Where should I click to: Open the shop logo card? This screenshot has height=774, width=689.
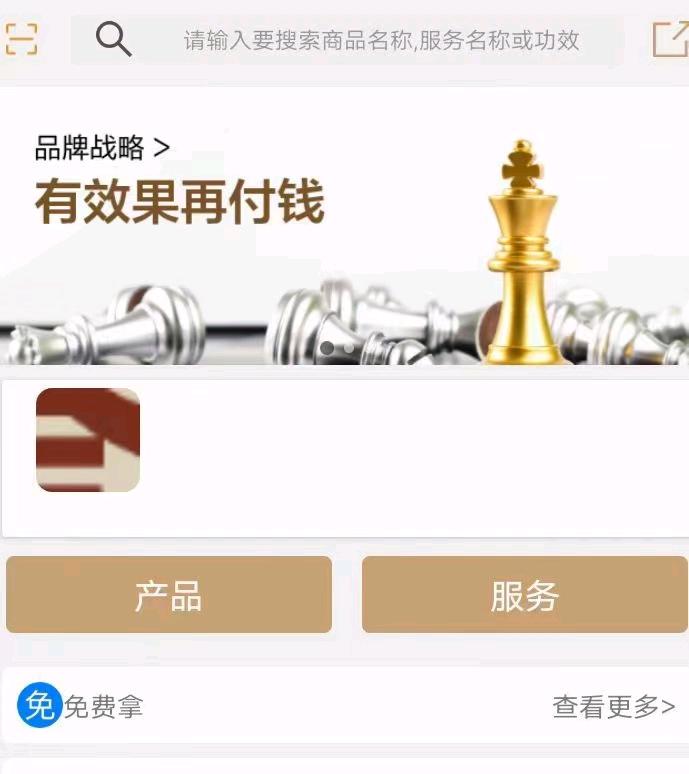point(88,440)
